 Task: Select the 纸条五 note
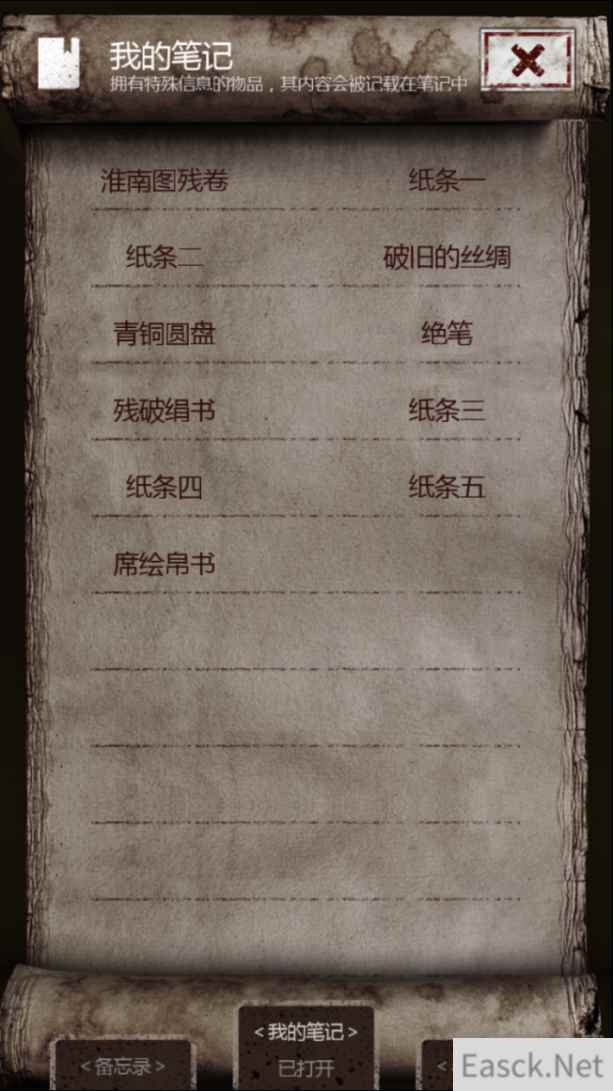pos(446,487)
